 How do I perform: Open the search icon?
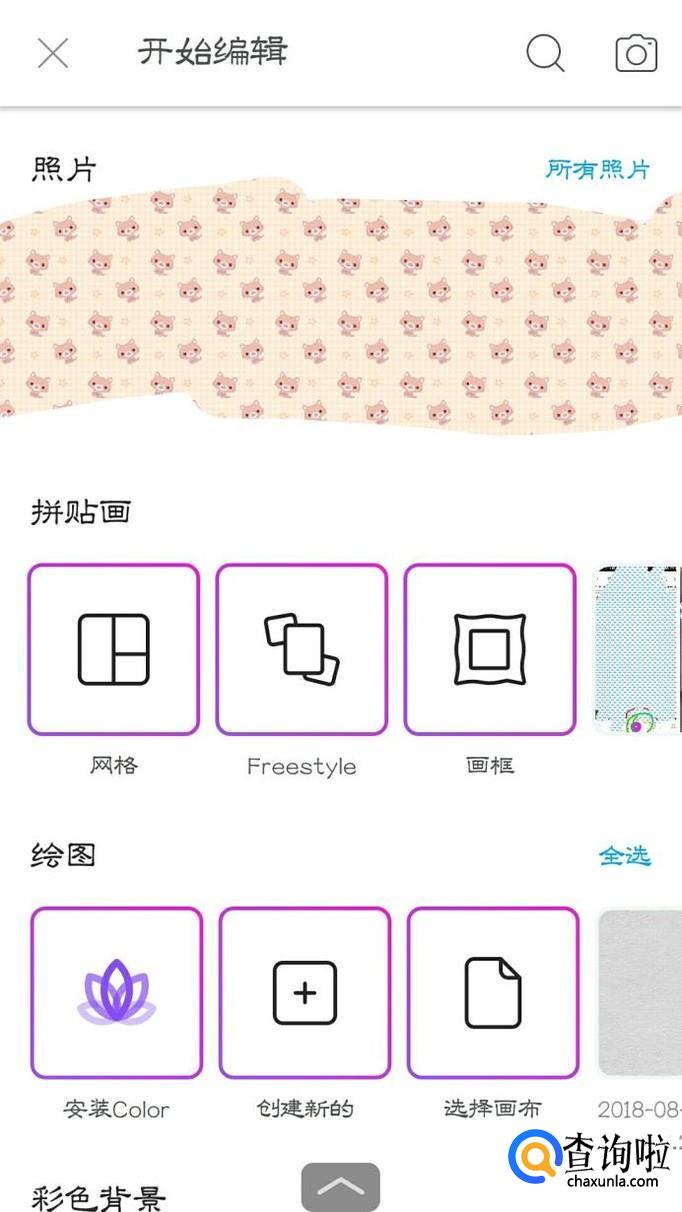pyautogui.click(x=545, y=53)
